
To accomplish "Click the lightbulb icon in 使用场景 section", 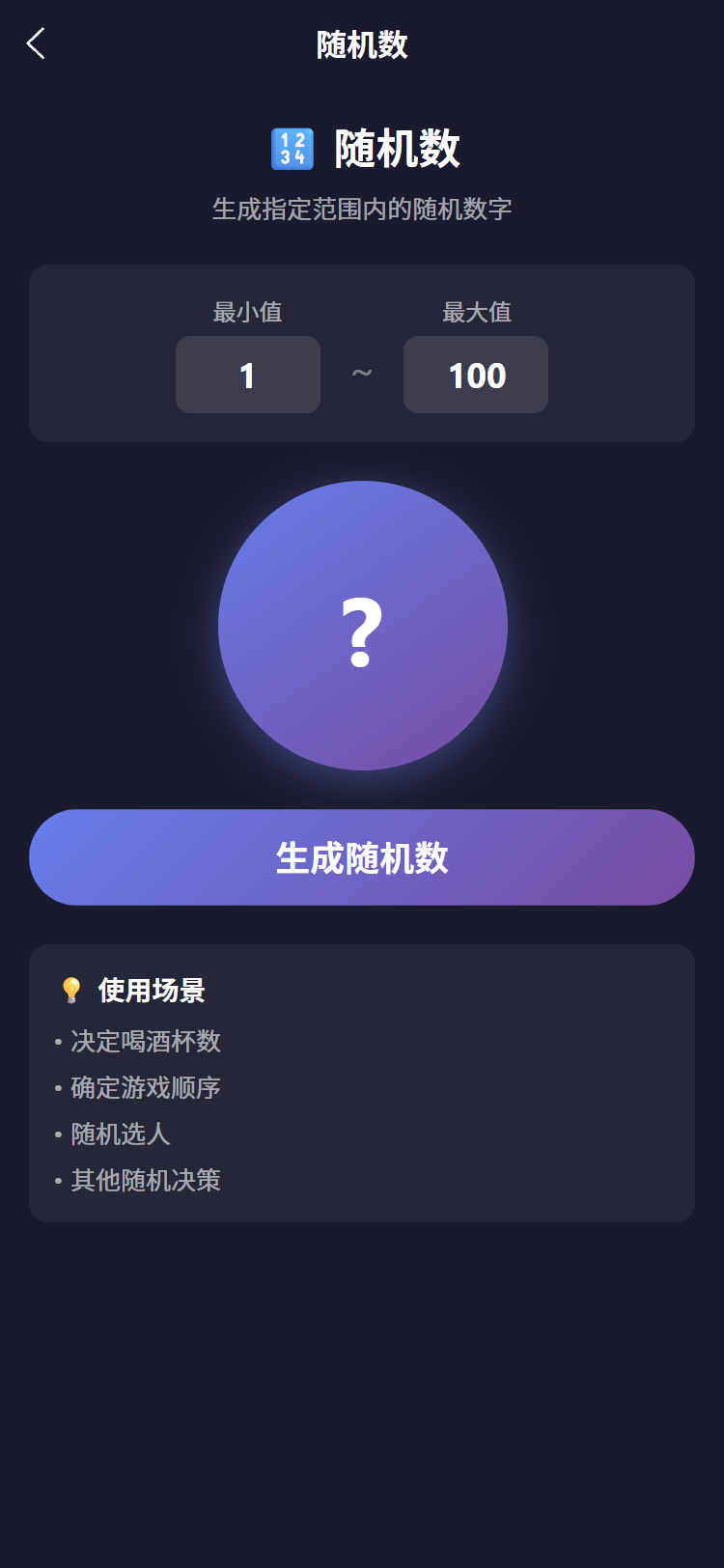I will click(x=70, y=990).
